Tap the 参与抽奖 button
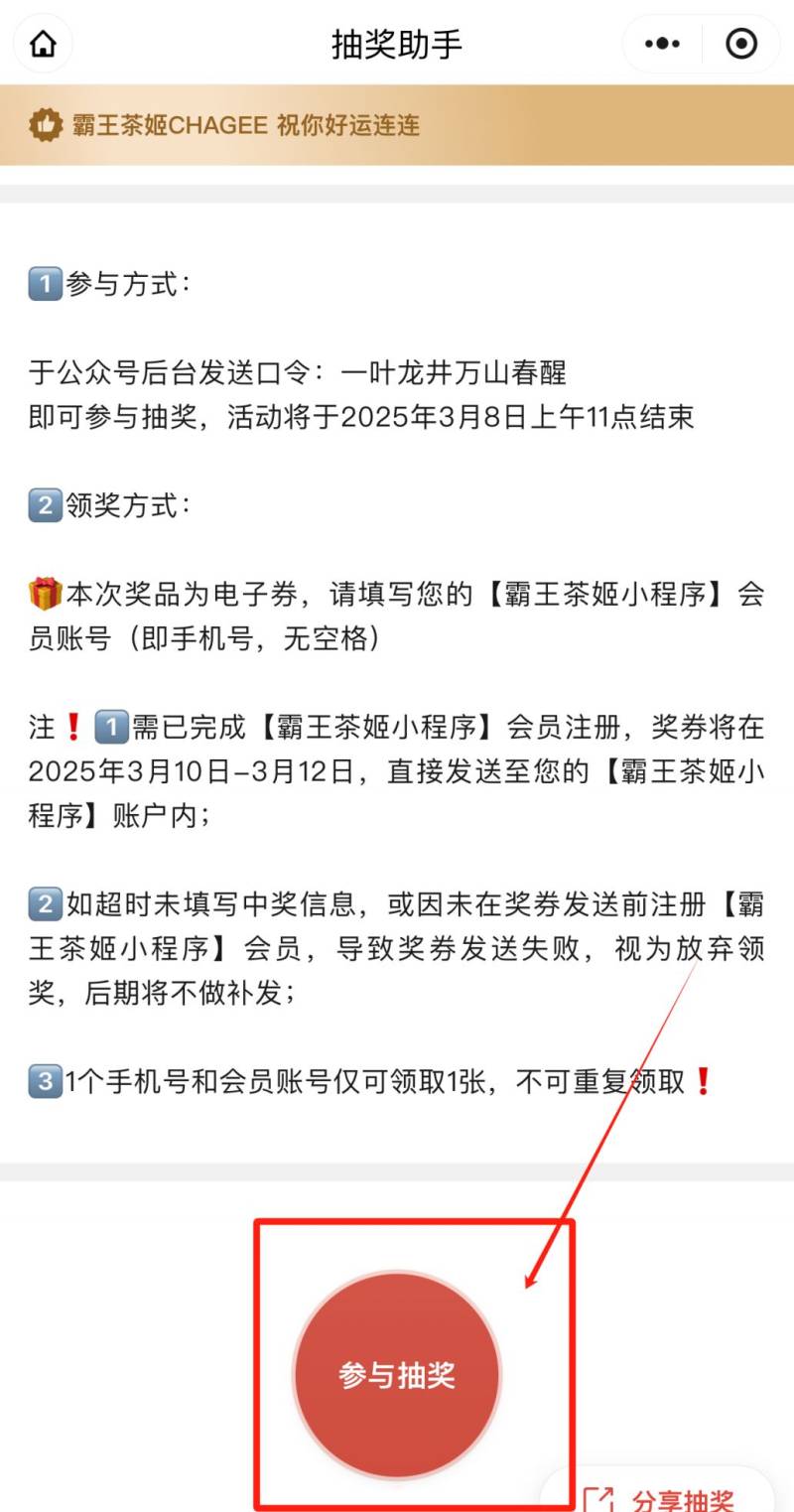This screenshot has height=1512, width=794. click(397, 1375)
